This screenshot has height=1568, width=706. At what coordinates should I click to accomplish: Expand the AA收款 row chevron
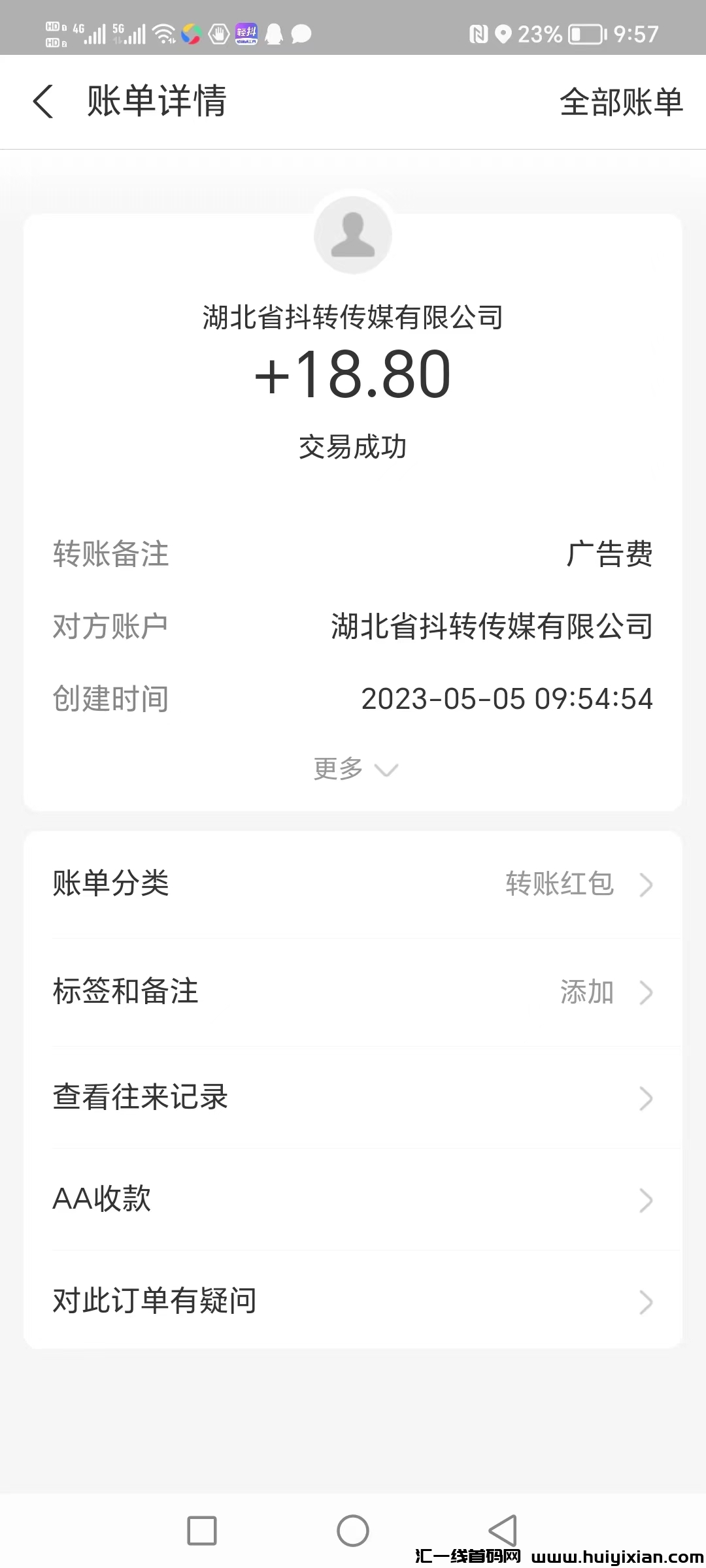click(645, 1200)
